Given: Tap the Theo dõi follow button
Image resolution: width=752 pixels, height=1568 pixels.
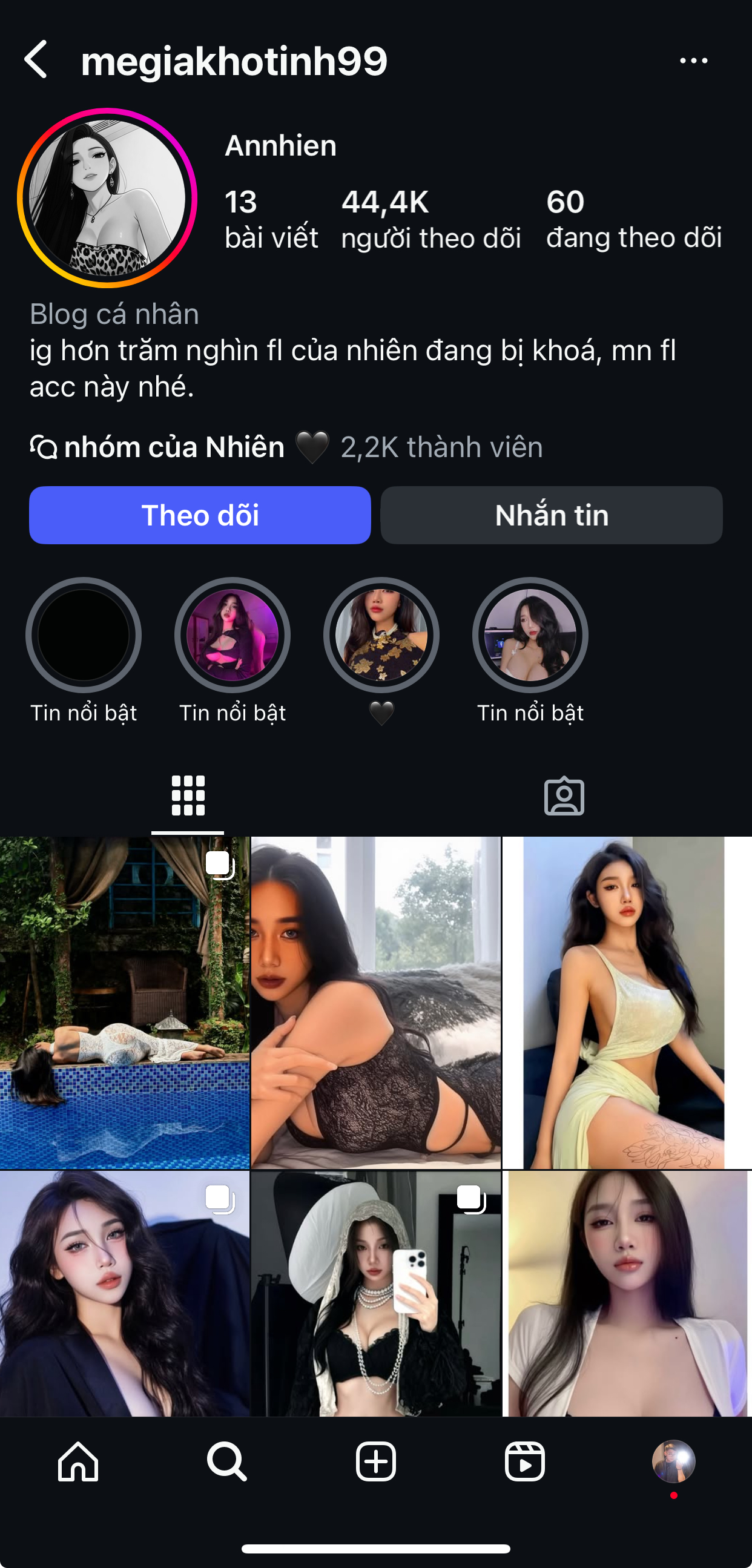Looking at the screenshot, I should click(x=200, y=515).
